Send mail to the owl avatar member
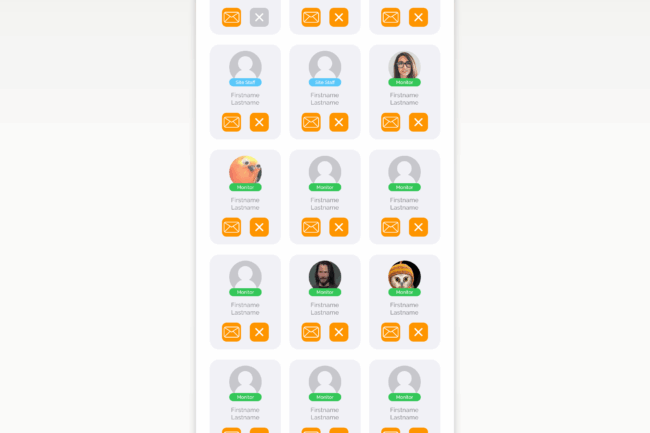The width and height of the screenshot is (650, 433). click(391, 332)
